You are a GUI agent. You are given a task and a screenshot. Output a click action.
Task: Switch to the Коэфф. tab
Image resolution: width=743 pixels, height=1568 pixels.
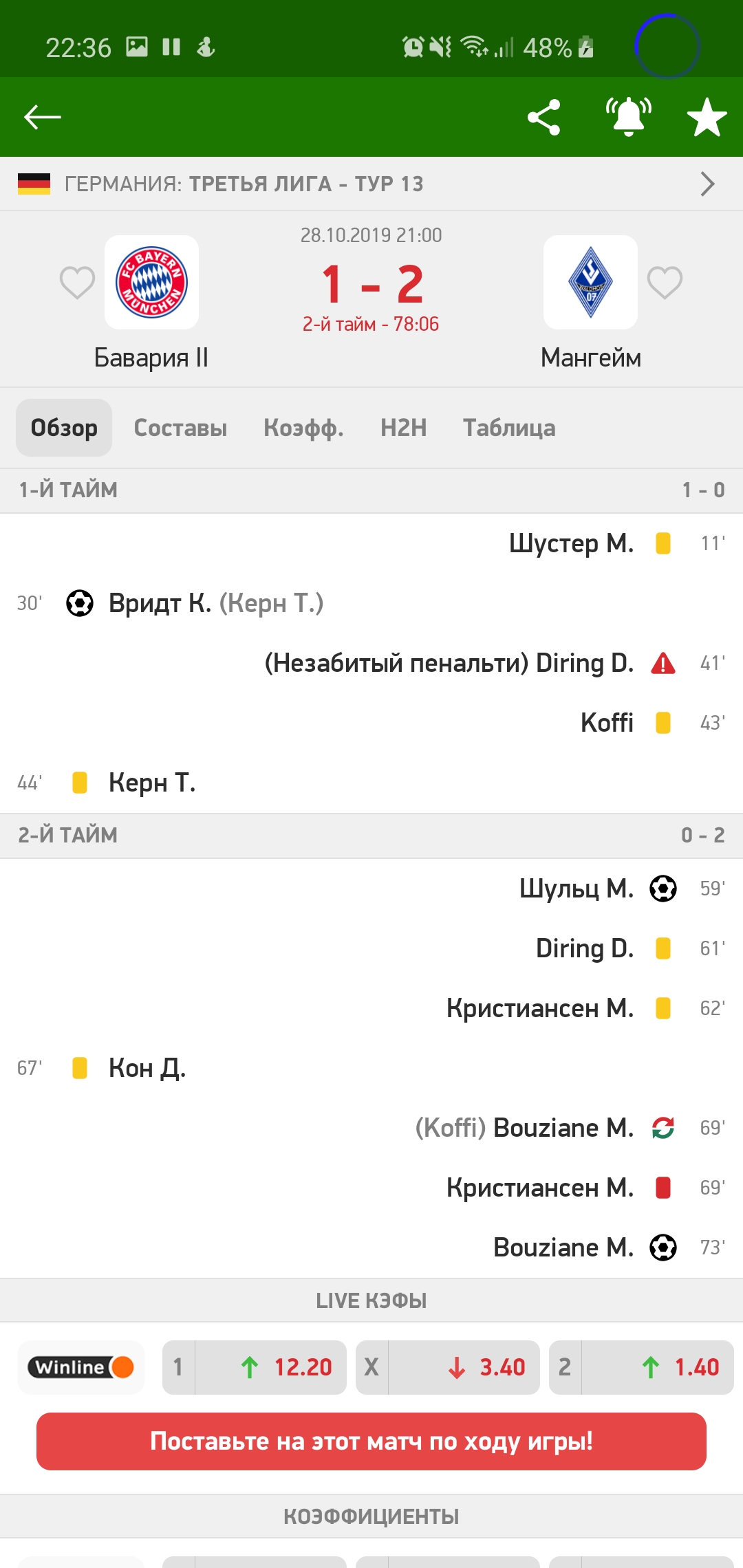click(x=303, y=428)
